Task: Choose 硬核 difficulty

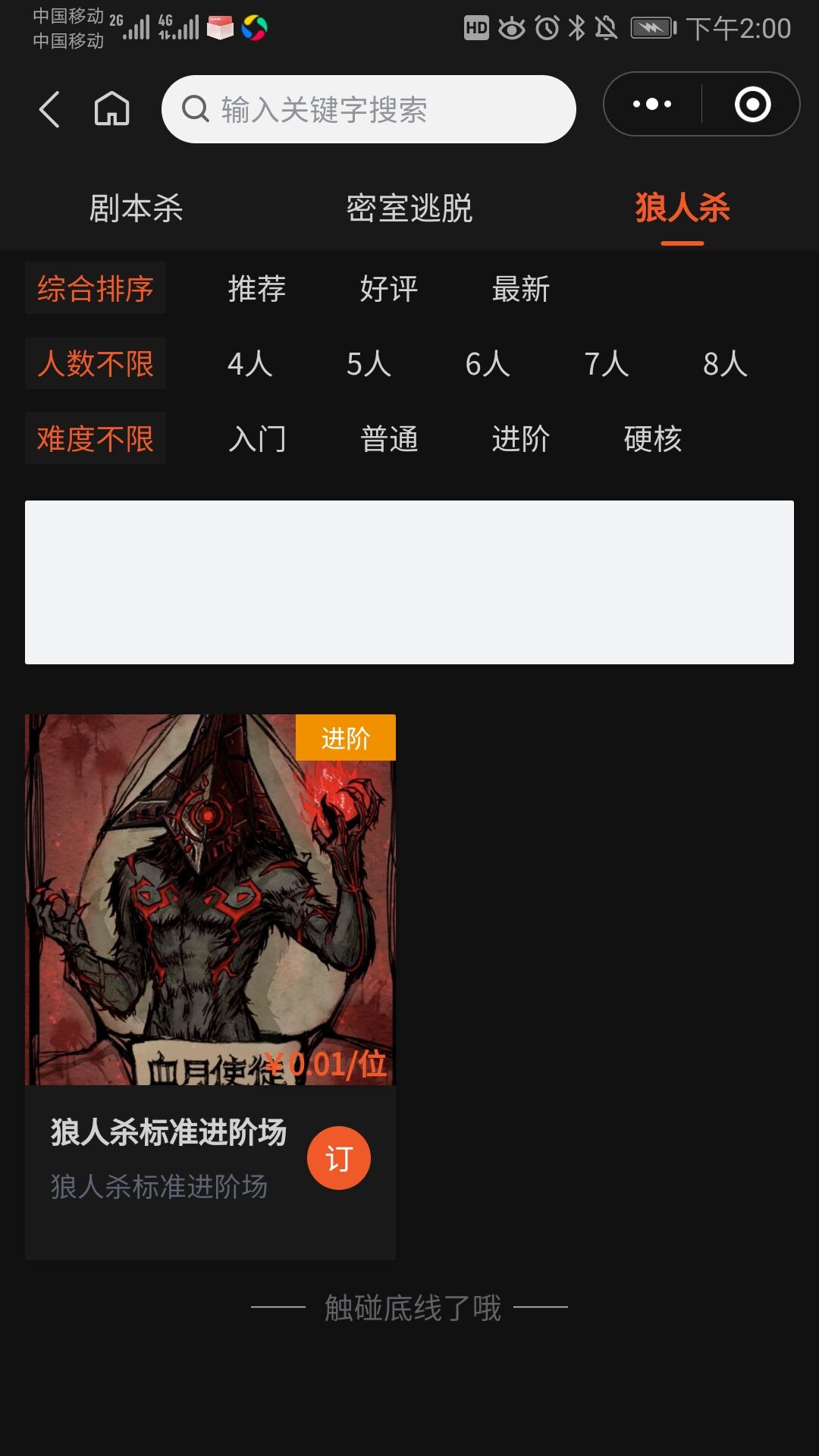Action: 653,438
